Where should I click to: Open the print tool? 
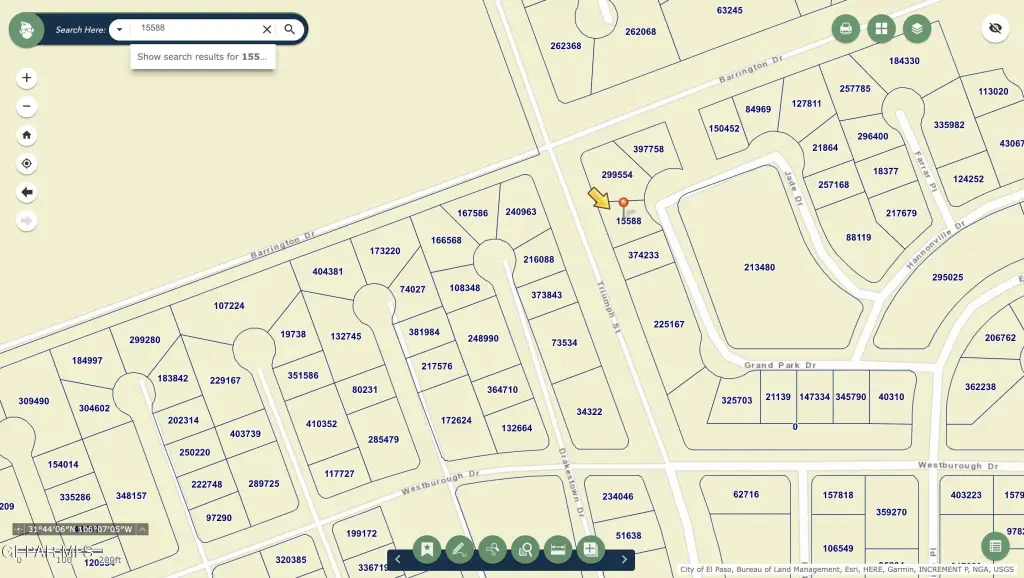846,29
